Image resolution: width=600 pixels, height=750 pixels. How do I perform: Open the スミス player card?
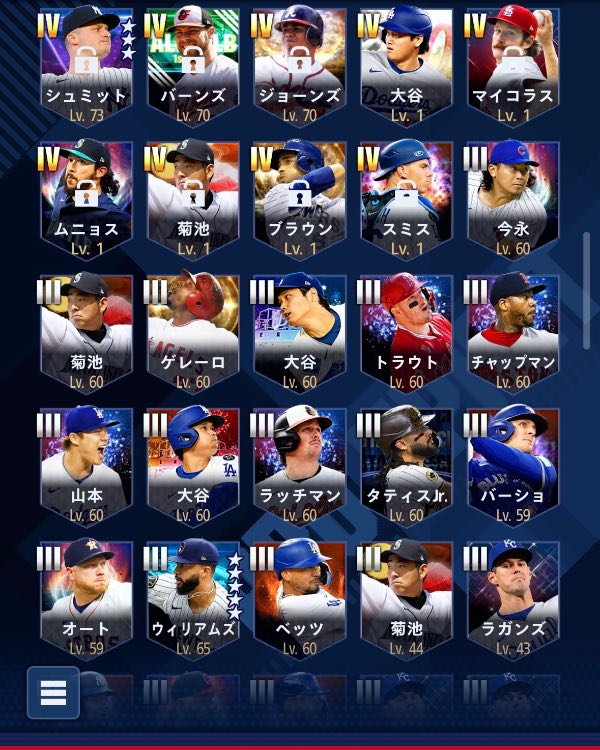(x=406, y=200)
